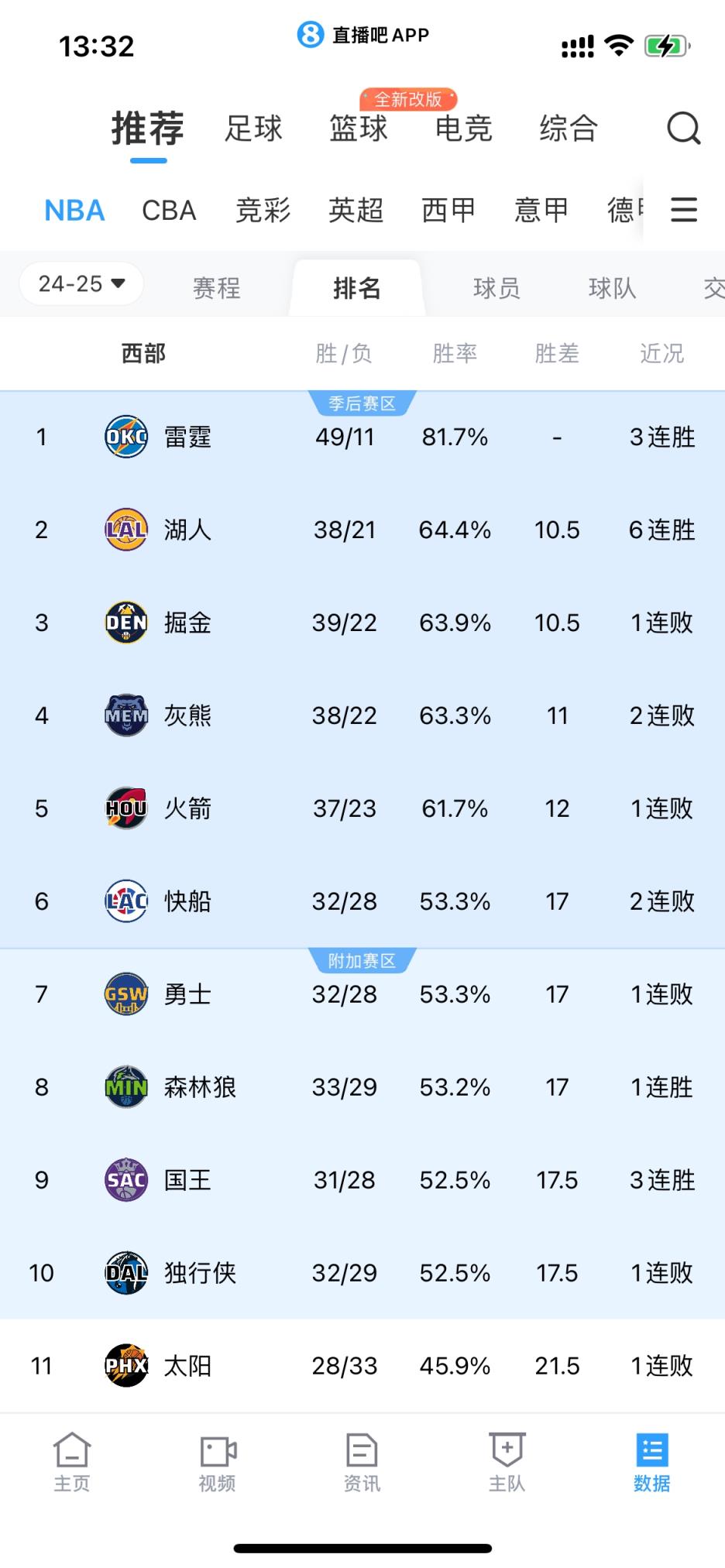Open the 24-25 season dropdown
Image resolution: width=725 pixels, height=1568 pixels.
click(81, 284)
